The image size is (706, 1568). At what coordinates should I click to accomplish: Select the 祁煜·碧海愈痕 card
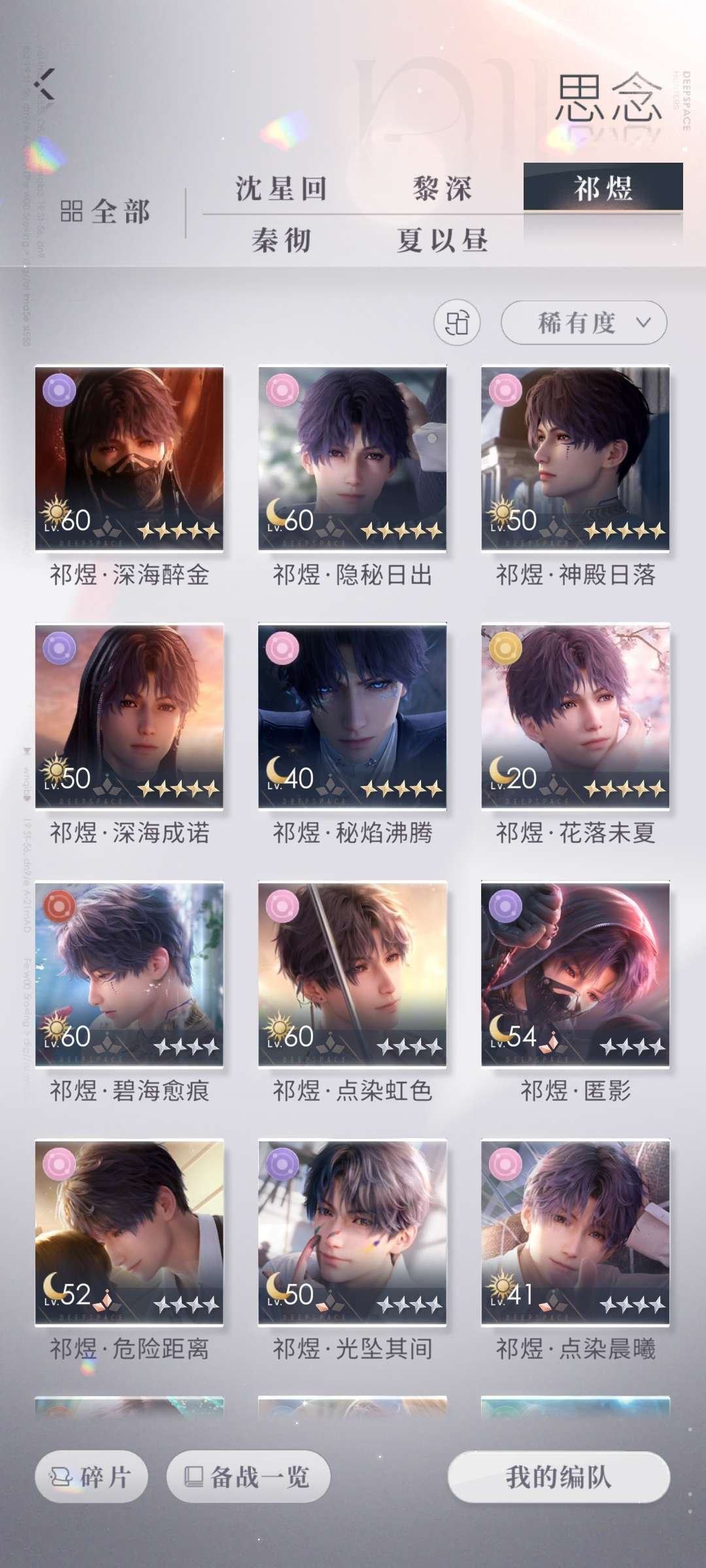click(x=129, y=974)
